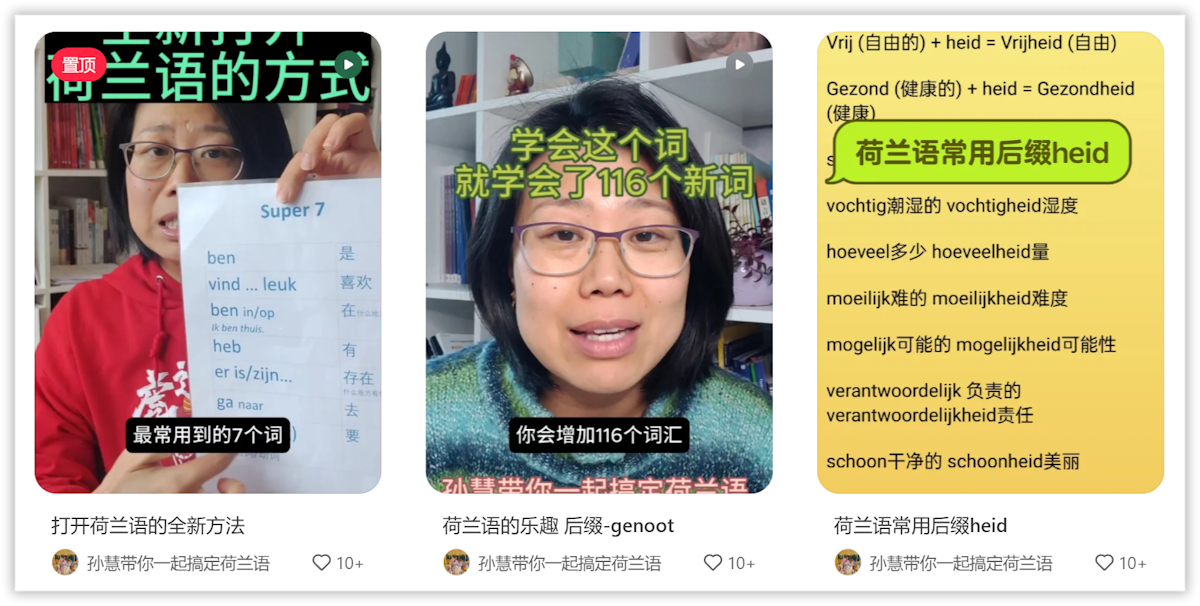Open author profile under 荷兰语的乐趣 后缀-genoot
Screen dimensions: 1200x606
pos(456,563)
